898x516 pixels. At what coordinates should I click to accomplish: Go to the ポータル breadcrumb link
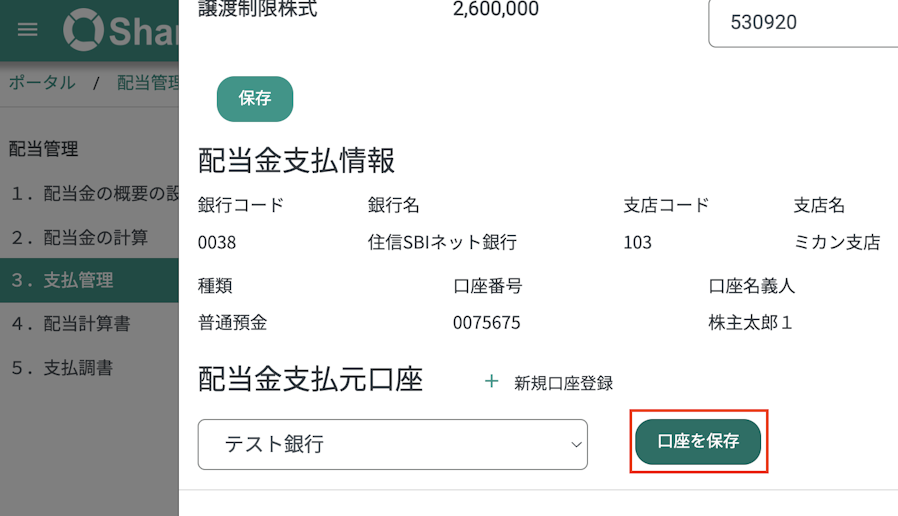coord(42,82)
